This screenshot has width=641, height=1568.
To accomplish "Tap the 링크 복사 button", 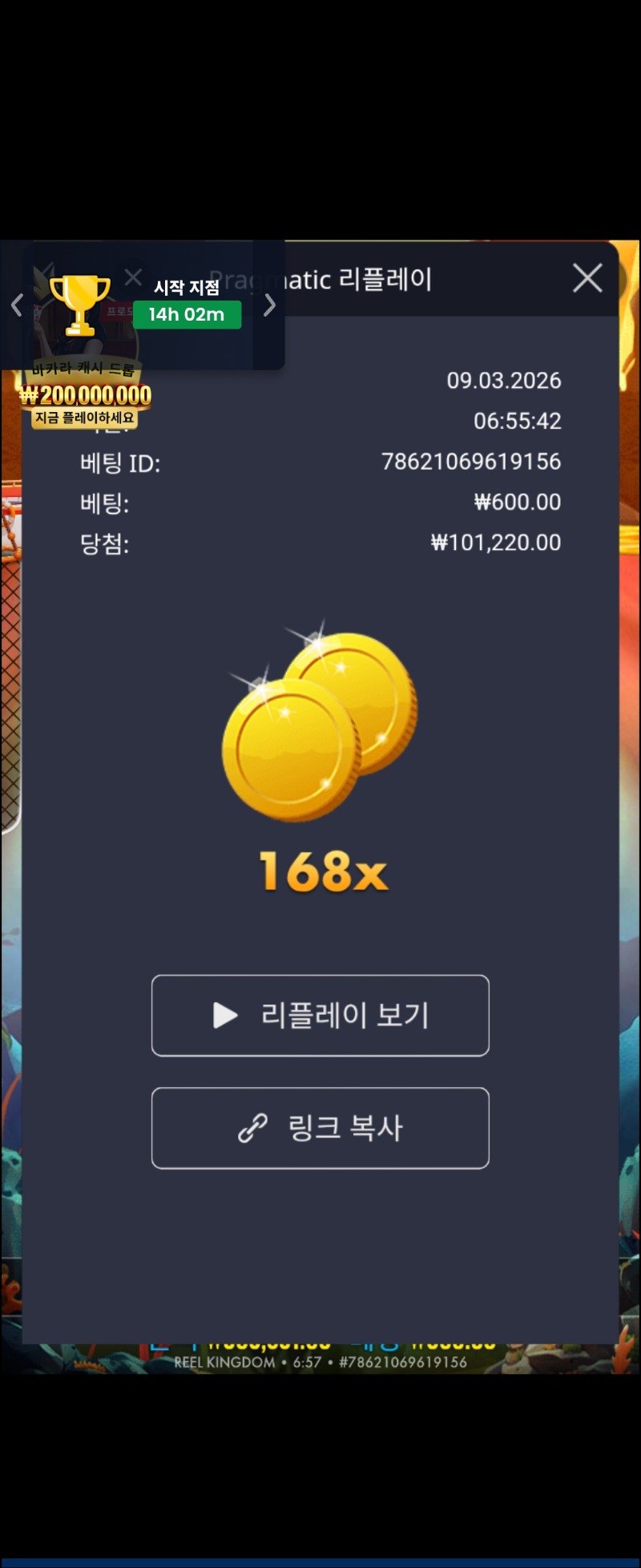I will (x=320, y=1127).
